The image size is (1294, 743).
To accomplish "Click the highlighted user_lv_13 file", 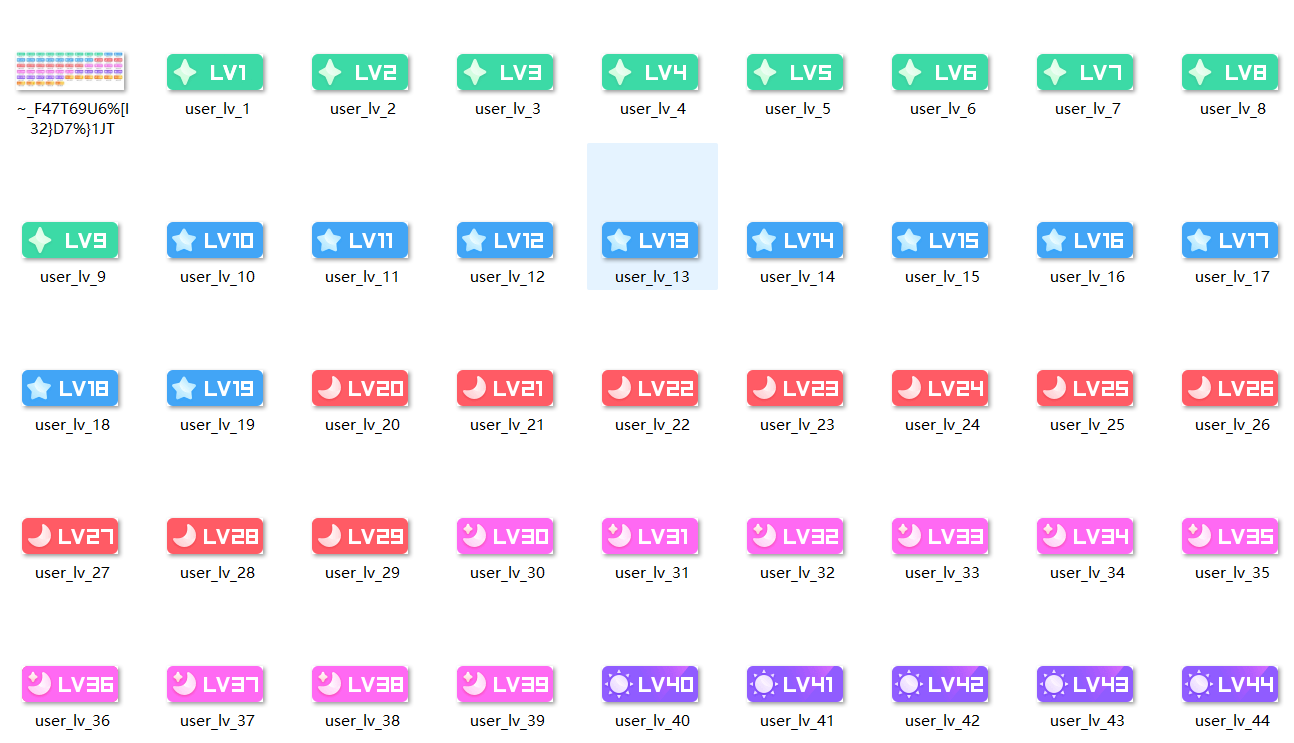I will (x=650, y=241).
